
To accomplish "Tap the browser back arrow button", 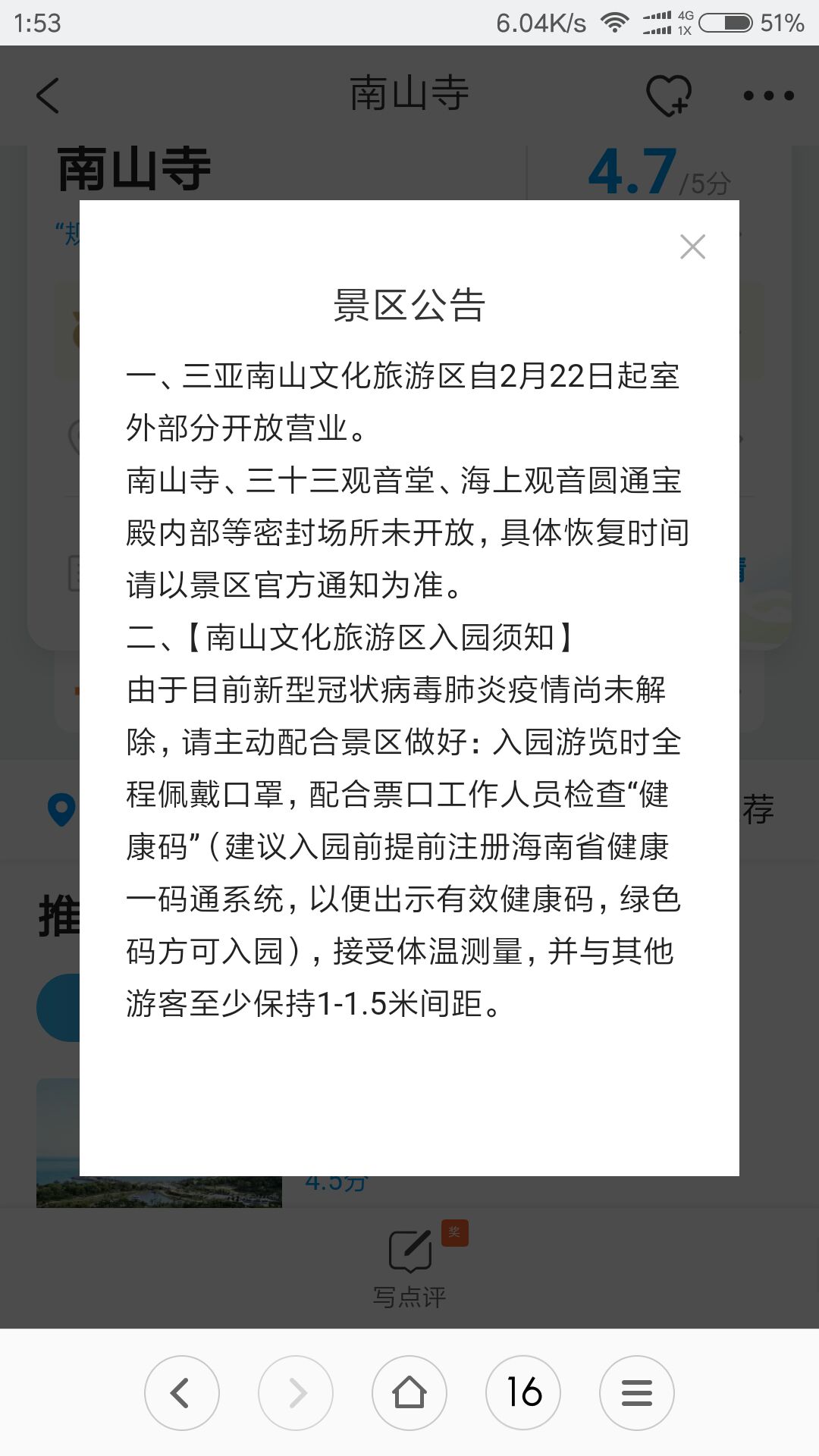I will 182,1393.
